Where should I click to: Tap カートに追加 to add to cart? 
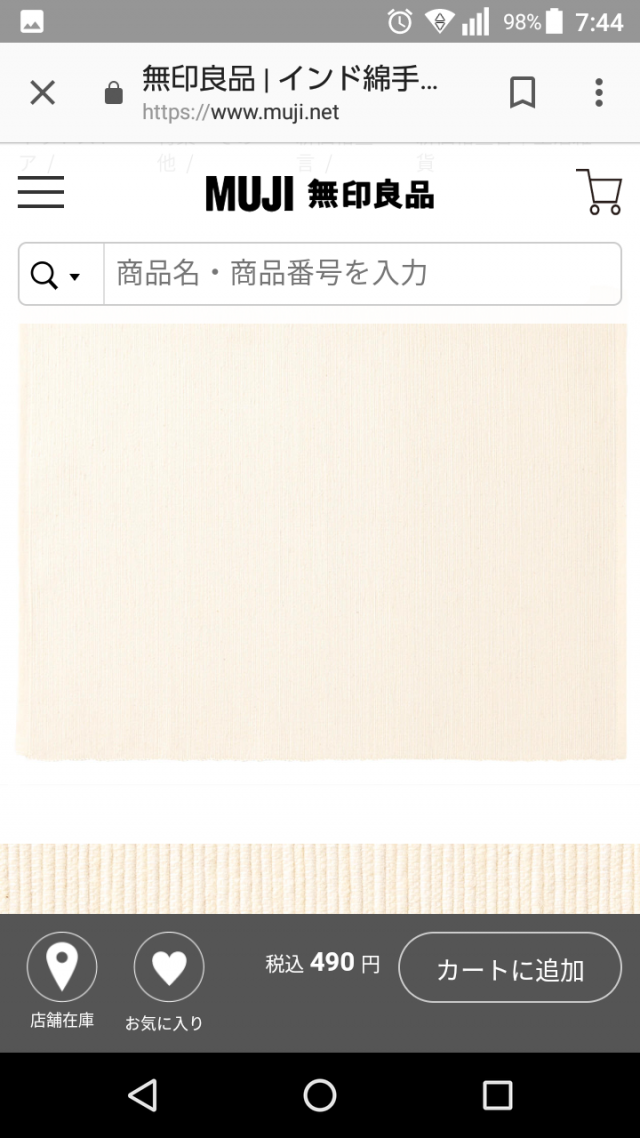pos(510,968)
